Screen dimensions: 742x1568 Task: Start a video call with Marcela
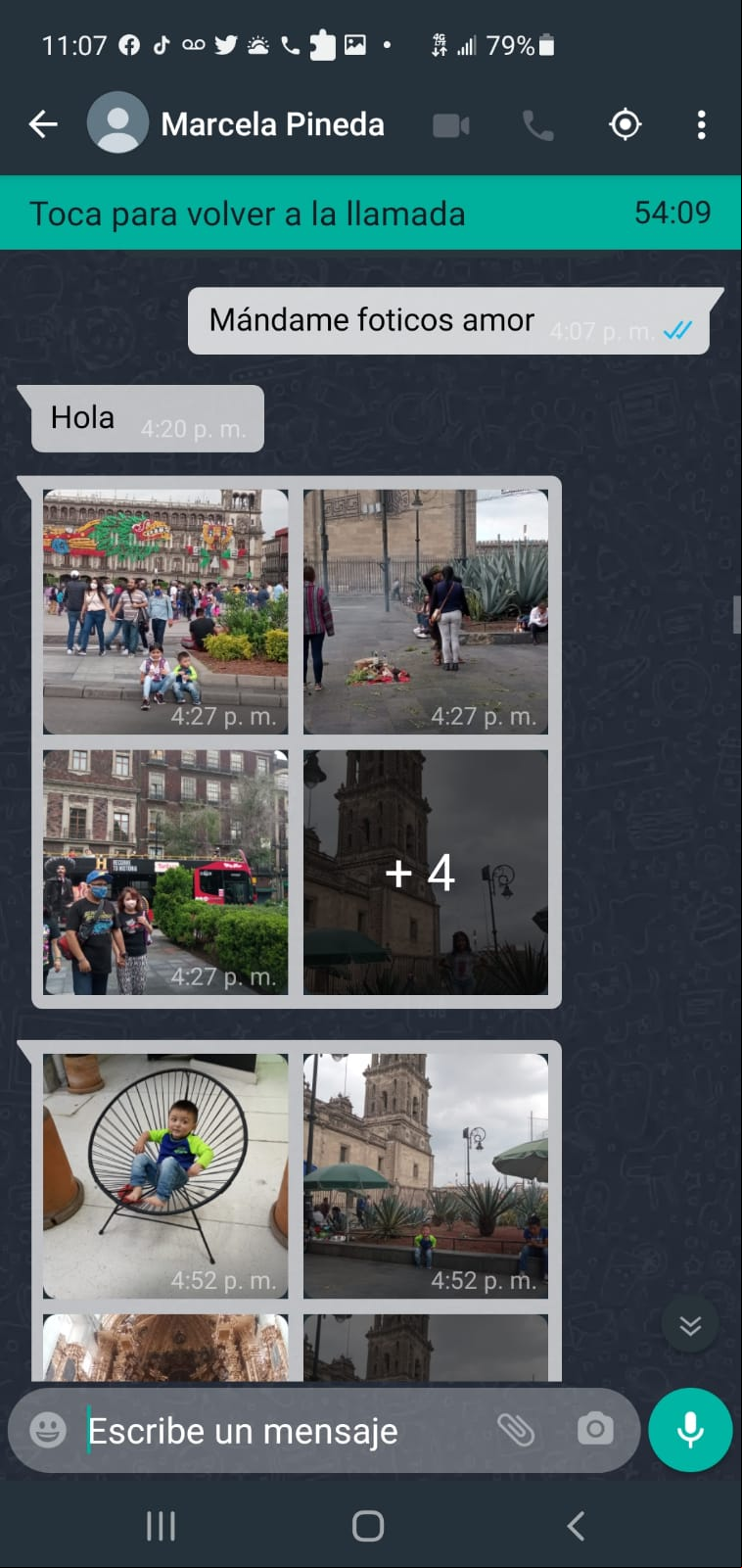point(451,125)
